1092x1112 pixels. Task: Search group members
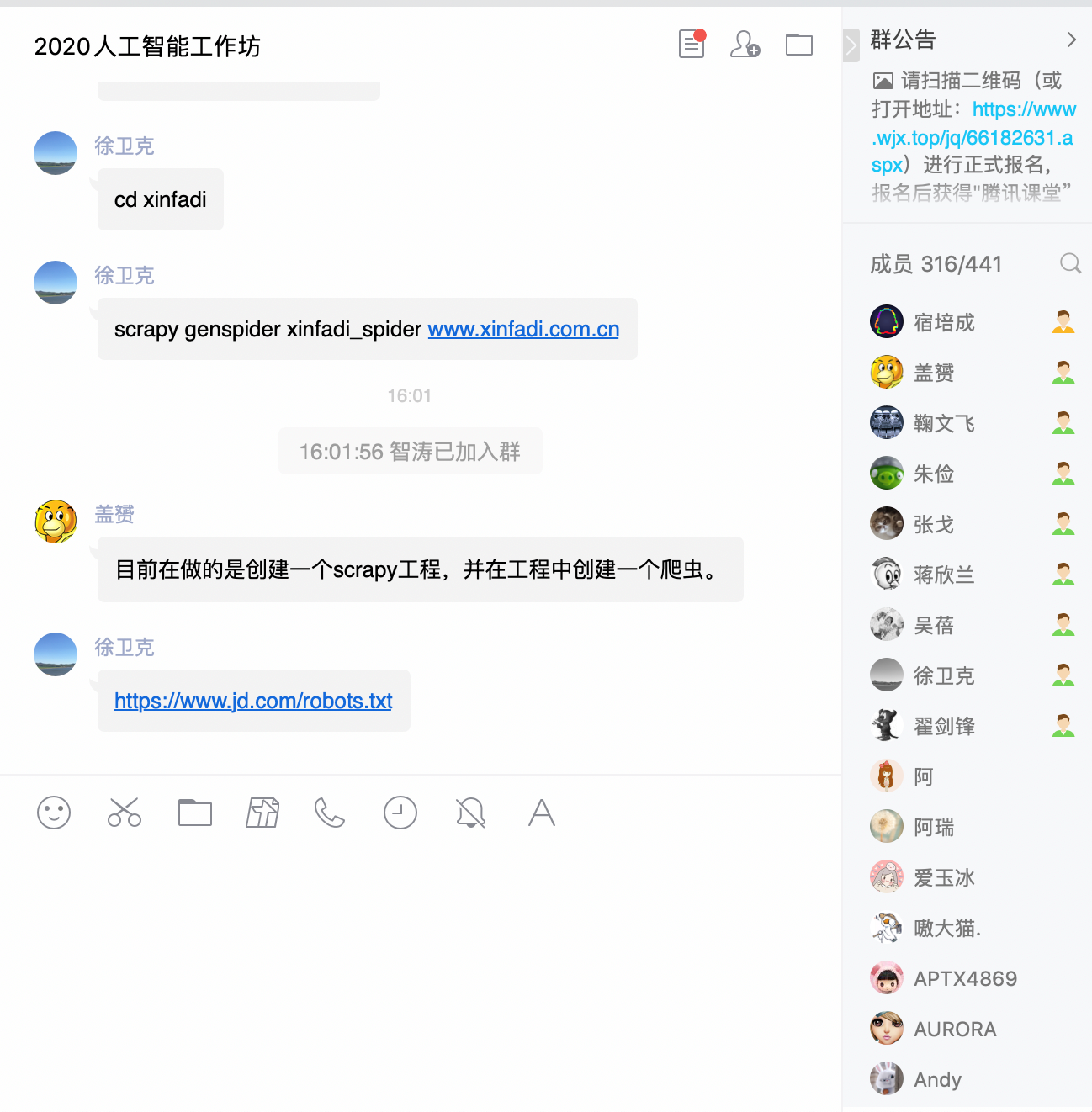tap(1070, 264)
